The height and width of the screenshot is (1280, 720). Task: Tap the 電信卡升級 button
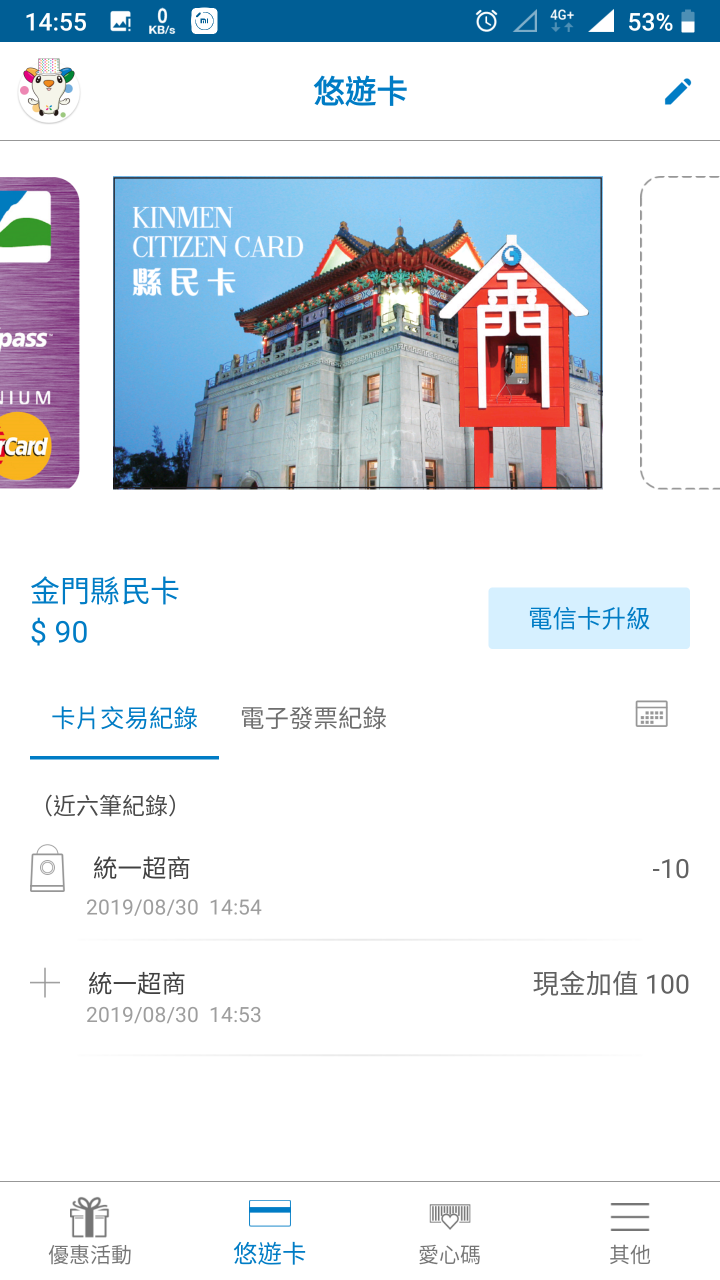[589, 619]
